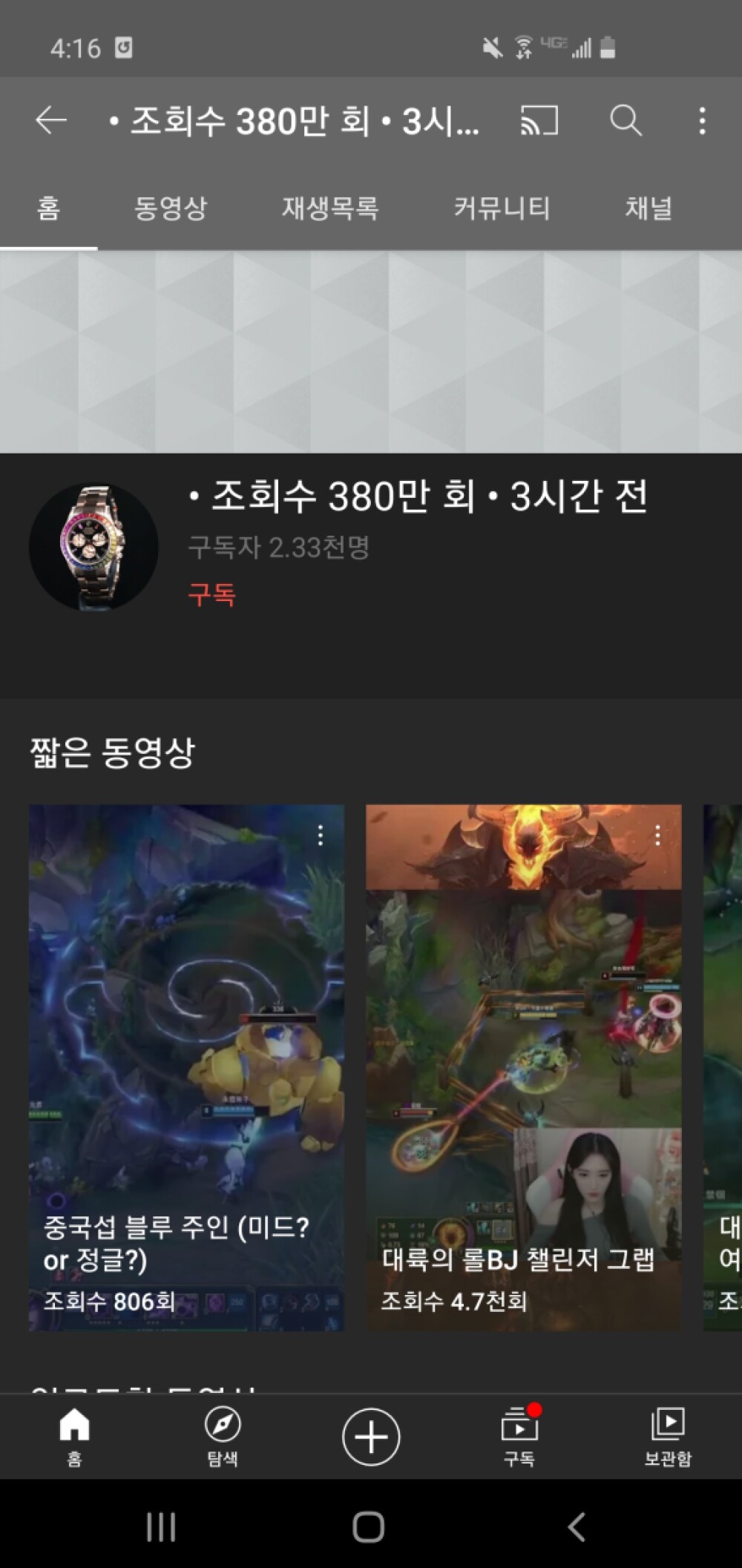The height and width of the screenshot is (1568, 742).
Task: Open channel search magnifier
Action: [626, 120]
